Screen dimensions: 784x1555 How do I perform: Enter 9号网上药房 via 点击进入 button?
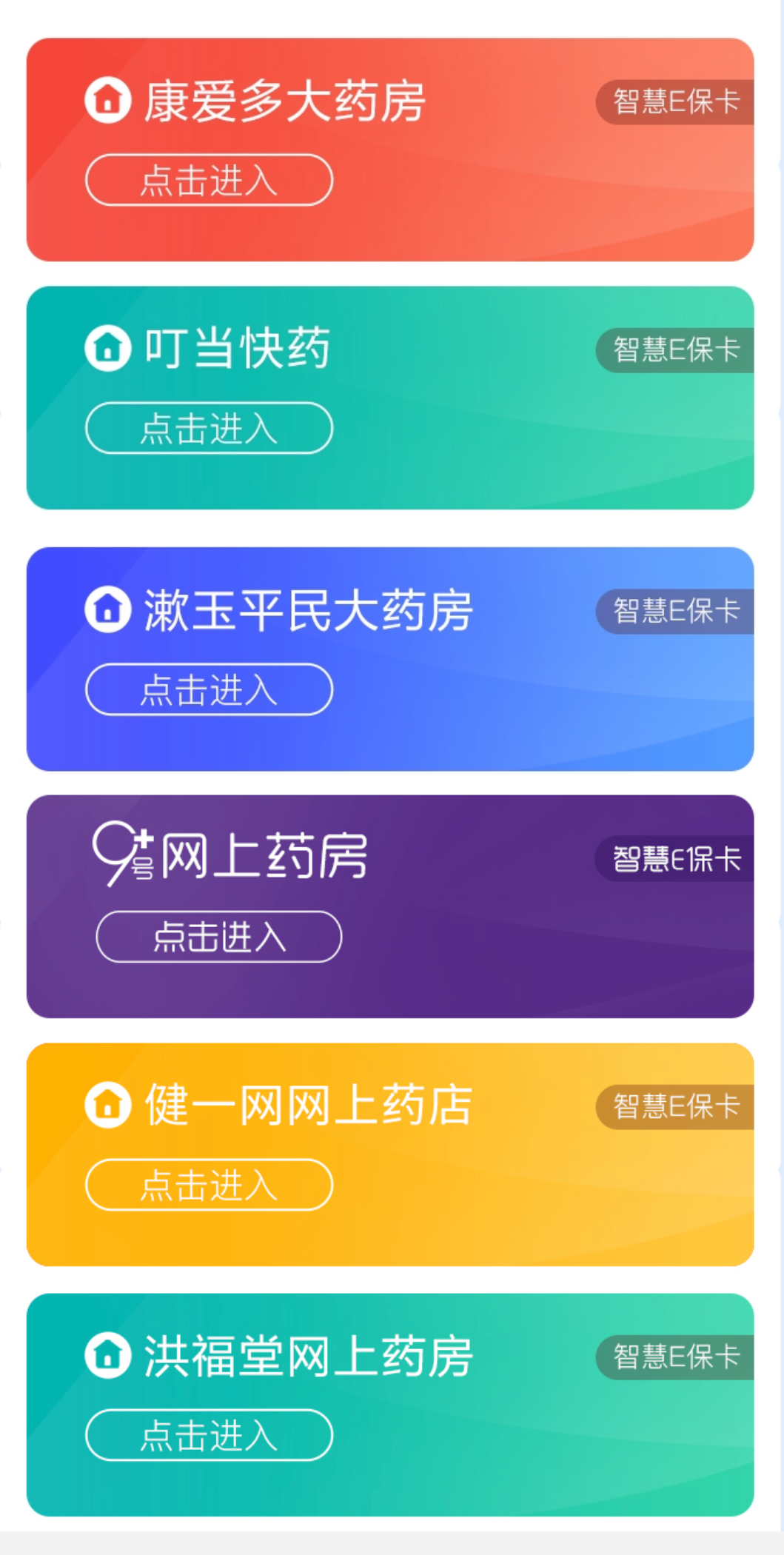[219, 936]
